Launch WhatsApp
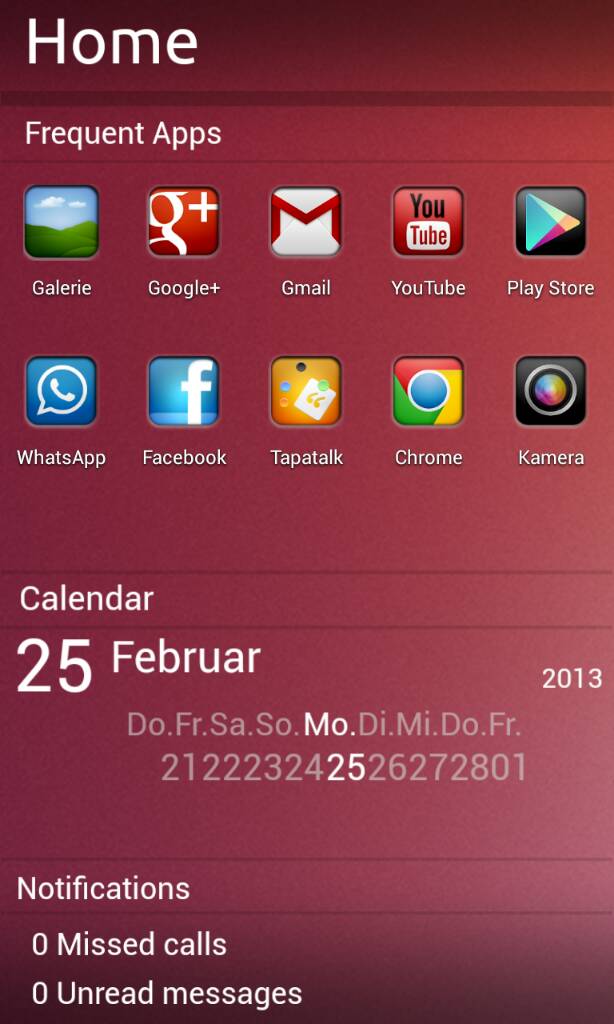The image size is (614, 1024). pyautogui.click(x=61, y=392)
